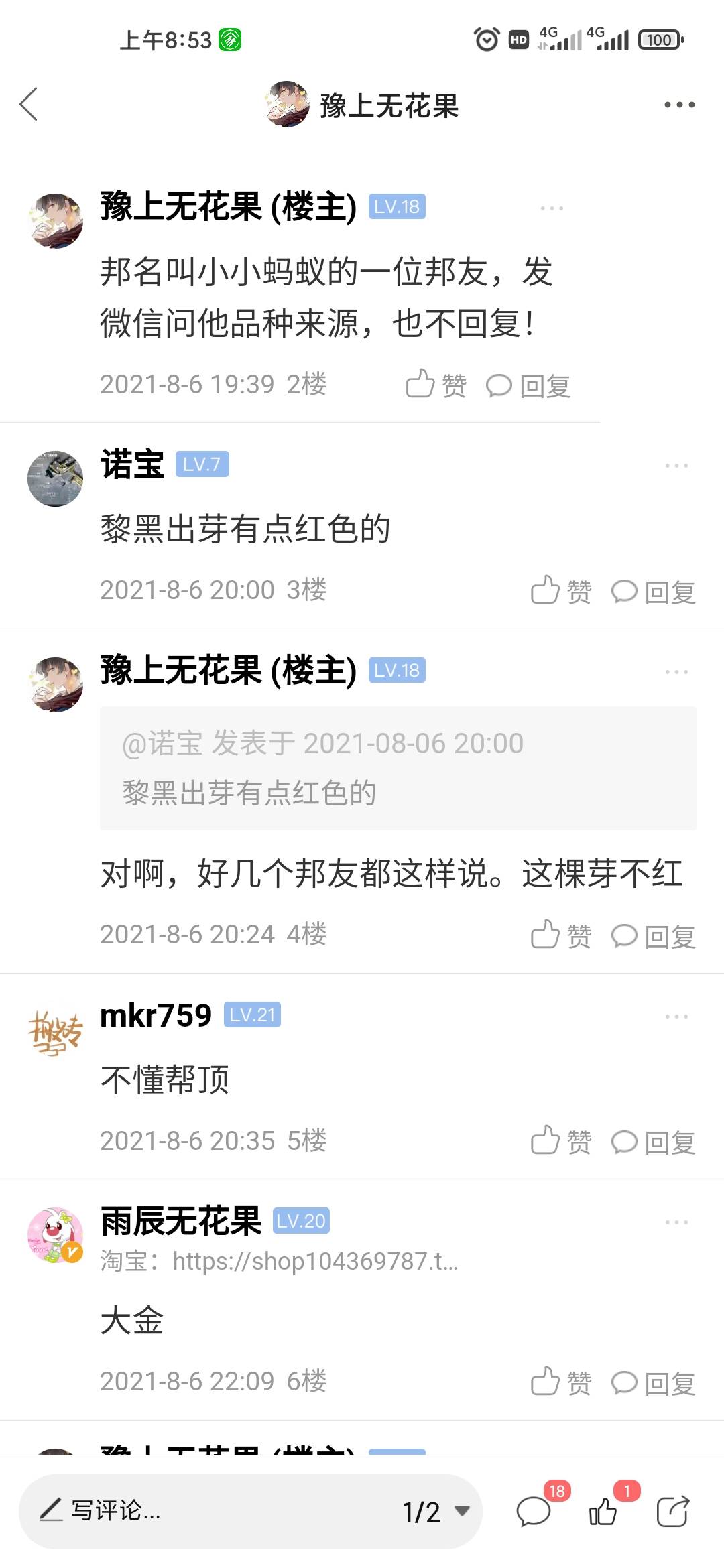Tap the 写评论 comment input box
The height and width of the screenshot is (1568, 724).
click(x=201, y=1510)
